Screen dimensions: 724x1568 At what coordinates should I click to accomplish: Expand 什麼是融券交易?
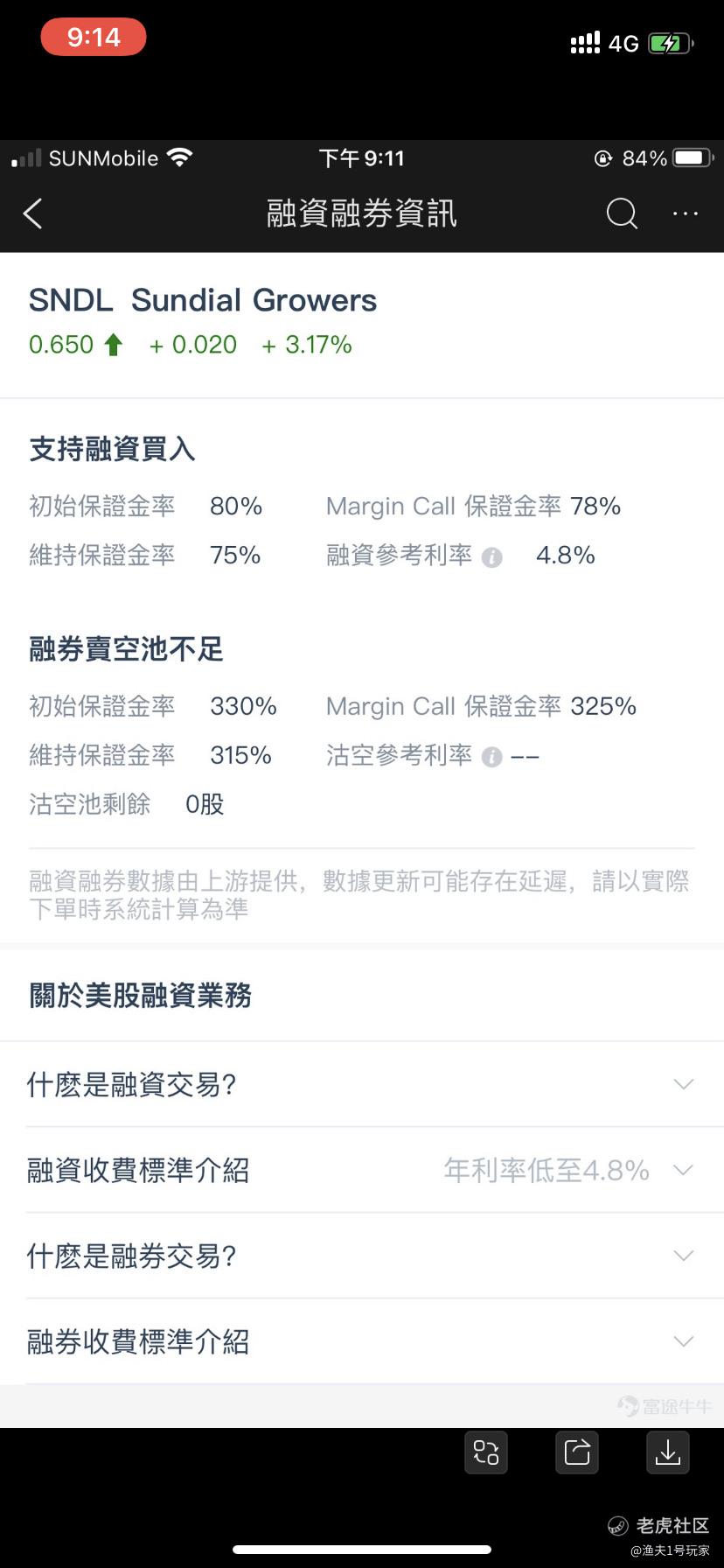[362, 1256]
